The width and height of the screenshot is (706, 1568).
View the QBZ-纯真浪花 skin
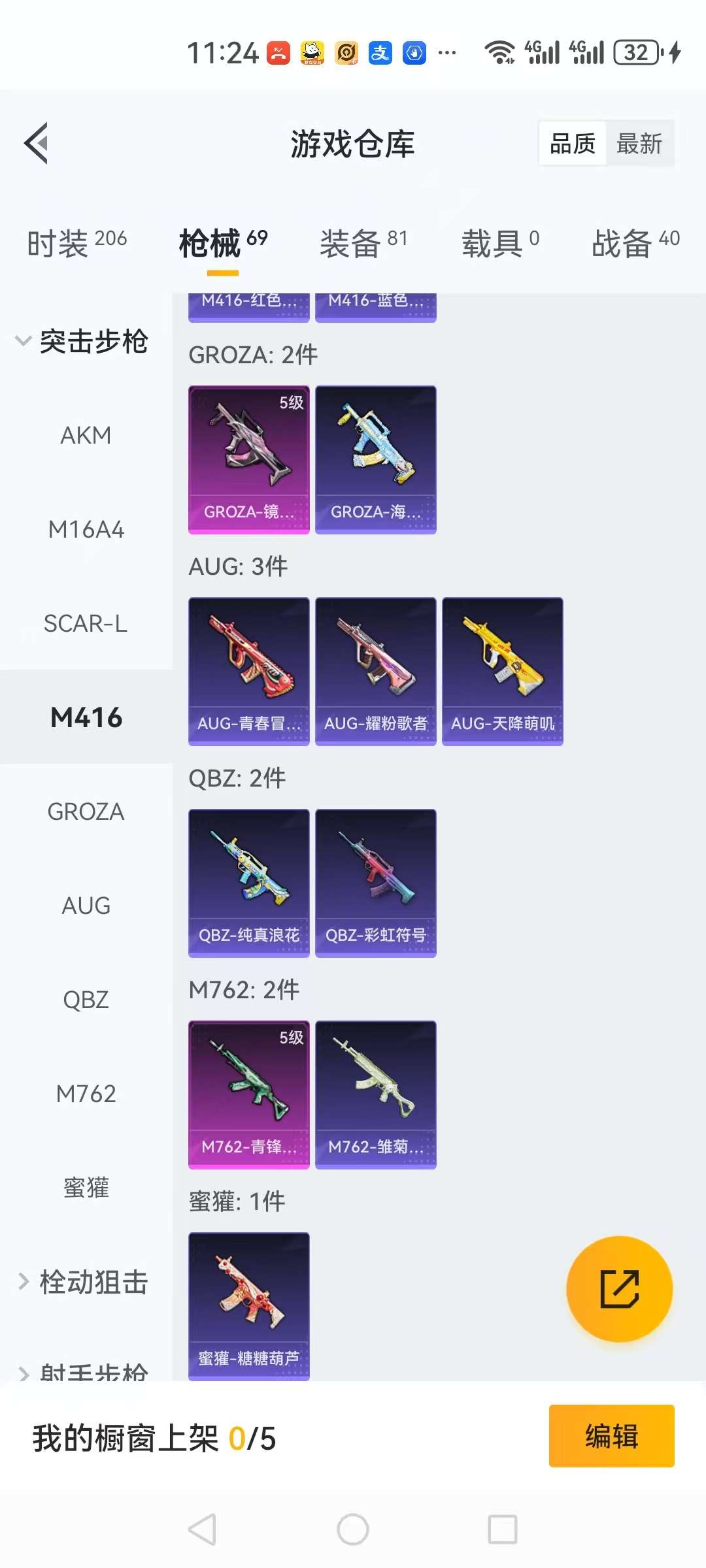click(x=248, y=883)
